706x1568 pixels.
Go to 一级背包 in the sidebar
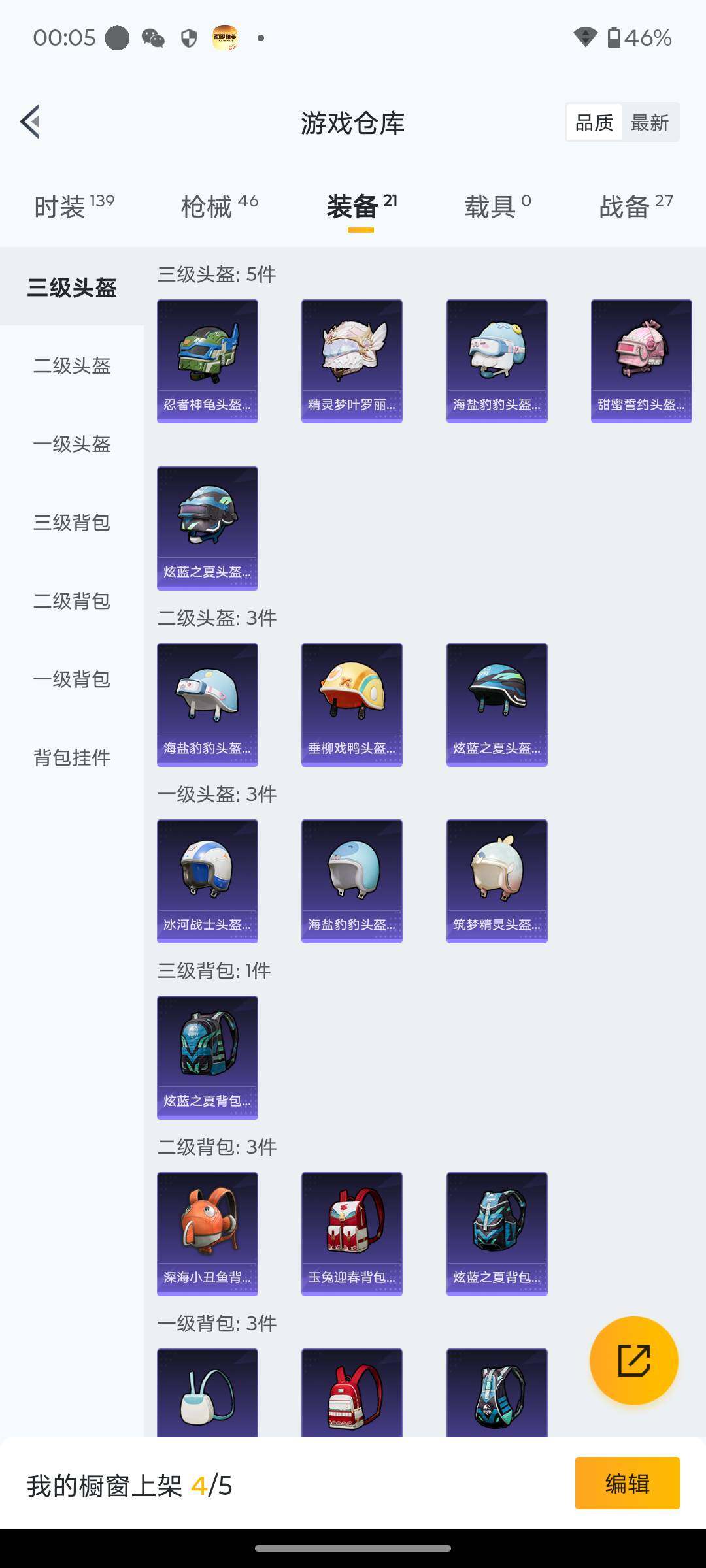[x=72, y=679]
